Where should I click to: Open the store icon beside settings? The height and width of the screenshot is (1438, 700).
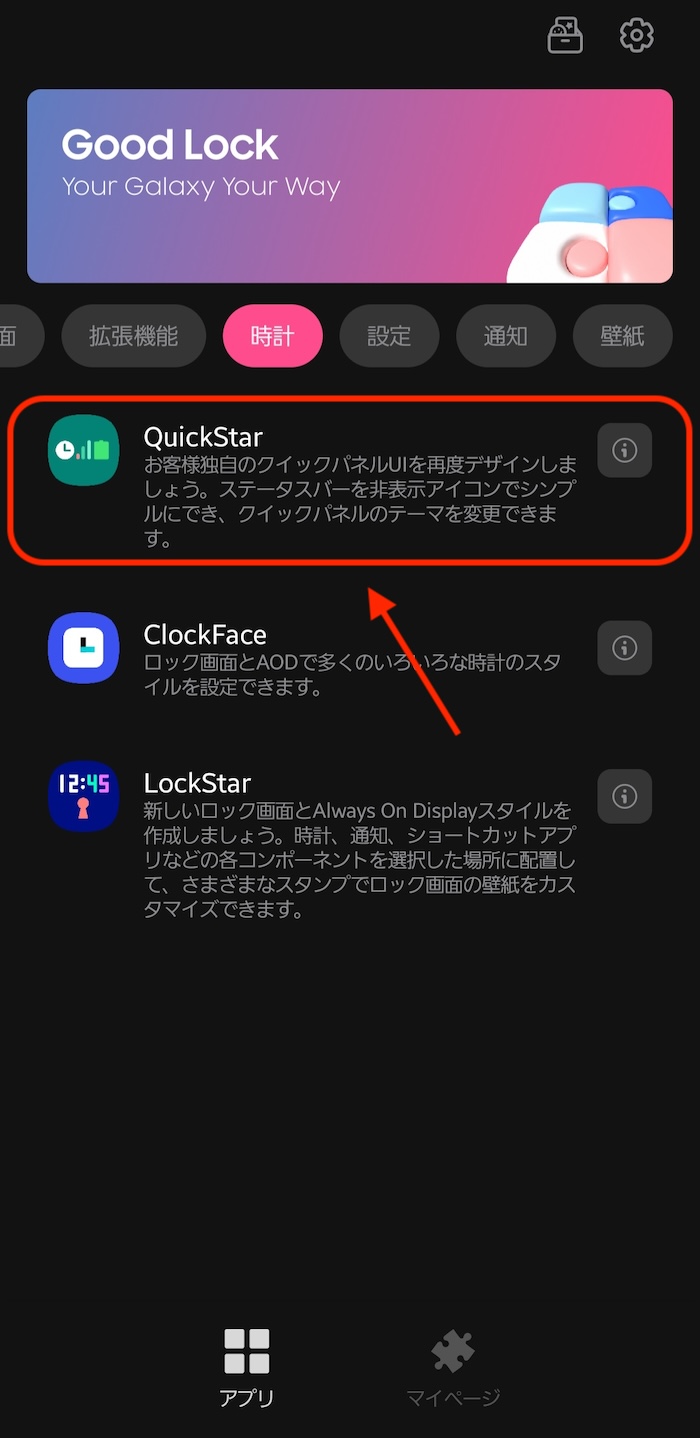tap(565, 36)
